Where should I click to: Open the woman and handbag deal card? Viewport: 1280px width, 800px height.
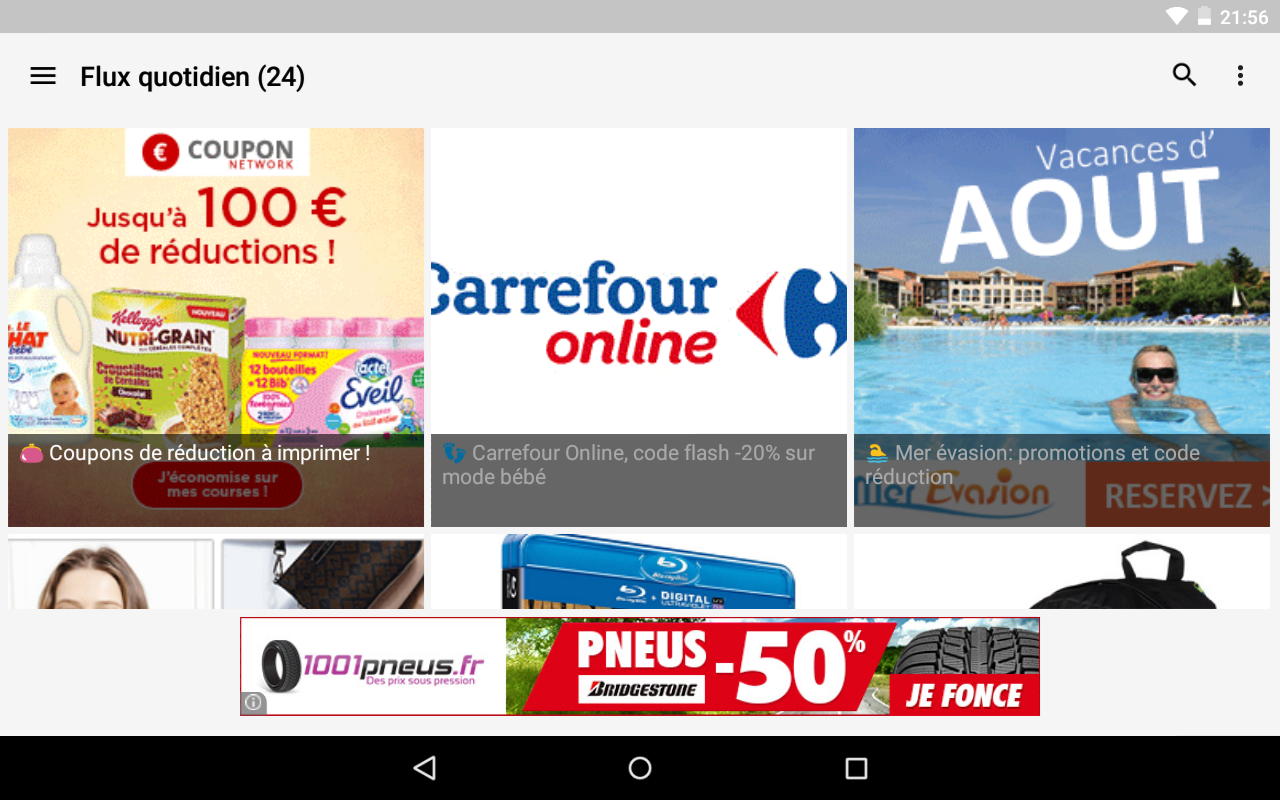tap(216, 571)
